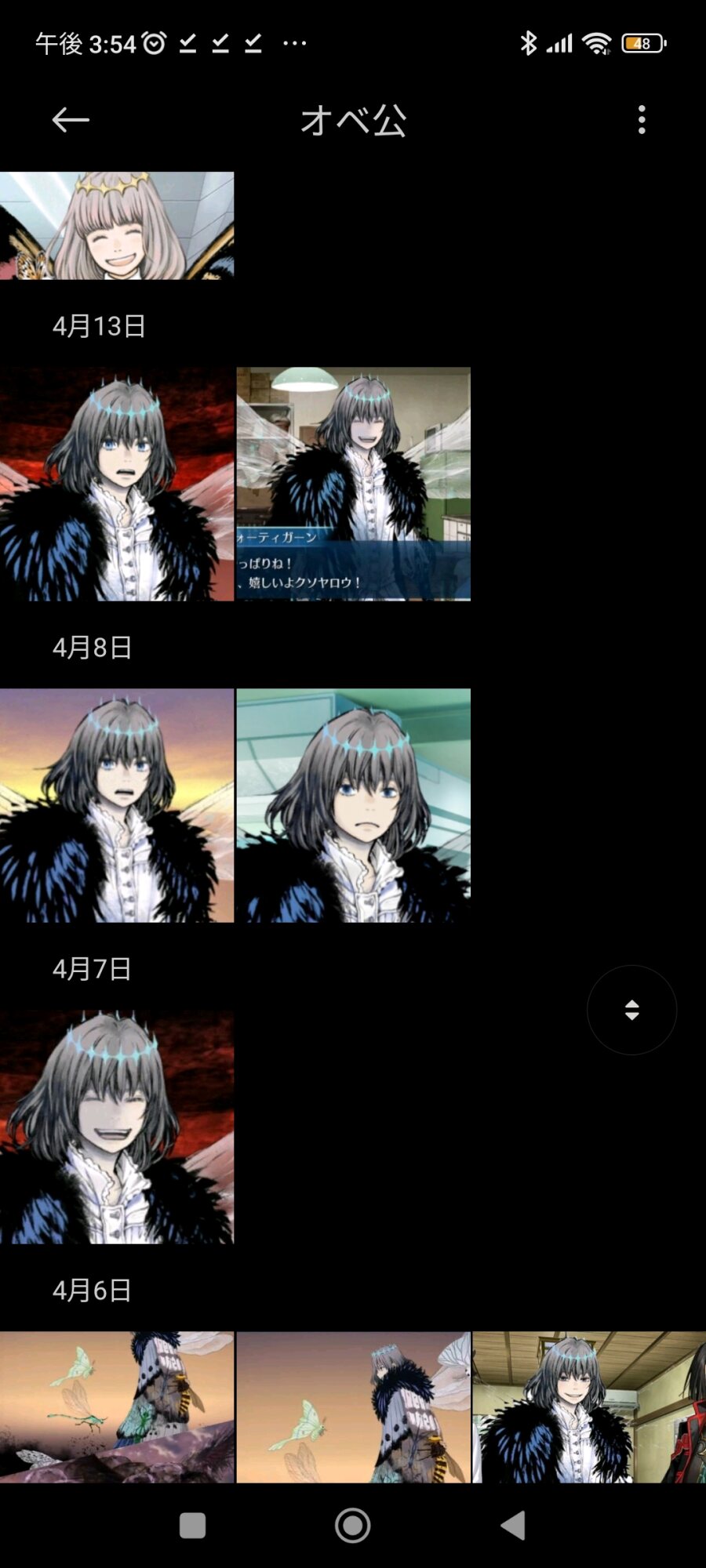Image resolution: width=706 pixels, height=1568 pixels.
Task: Open first April 6 photo with dragonflies
Action: (x=117, y=1406)
